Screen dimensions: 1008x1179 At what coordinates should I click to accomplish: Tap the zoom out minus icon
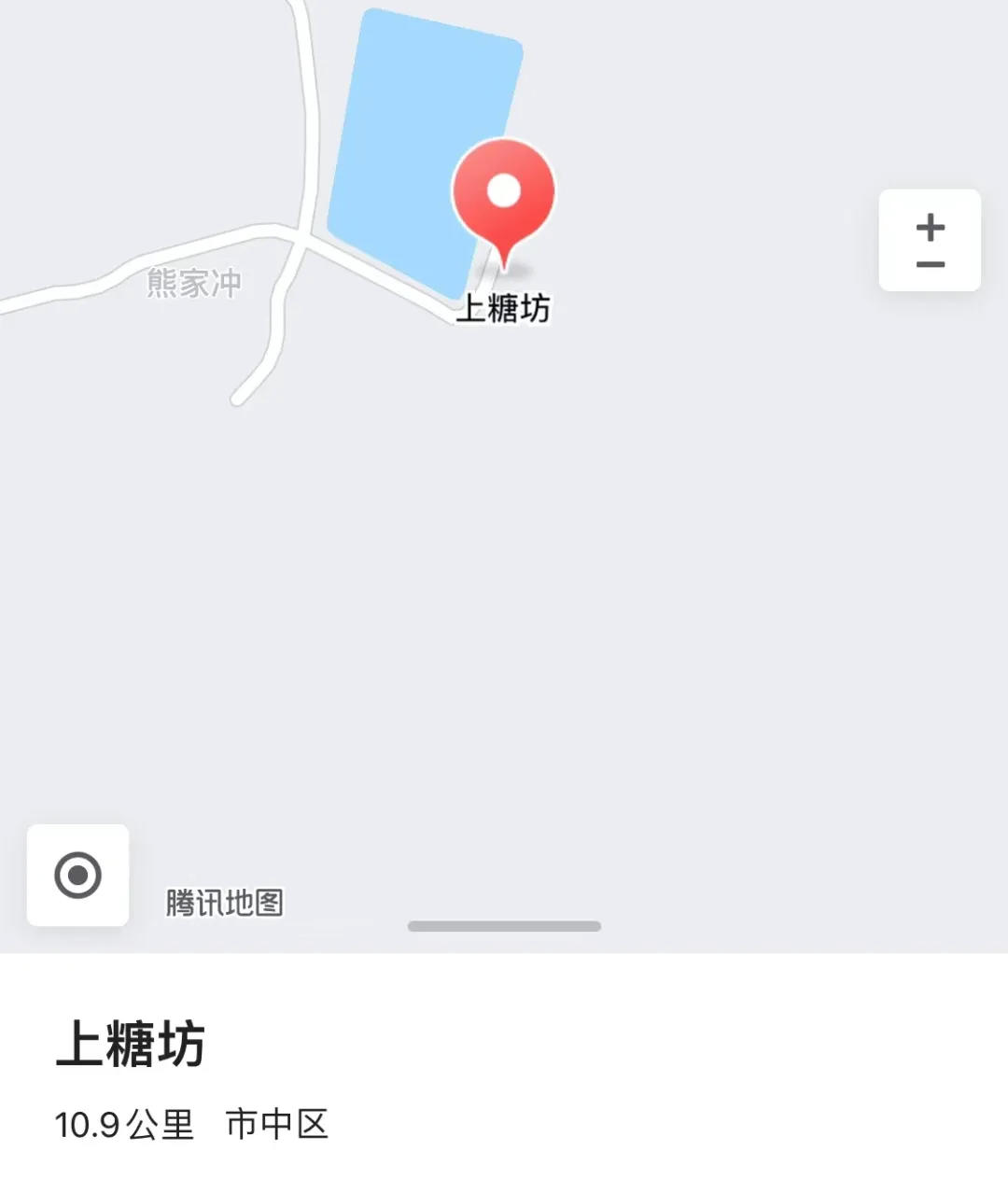click(930, 264)
